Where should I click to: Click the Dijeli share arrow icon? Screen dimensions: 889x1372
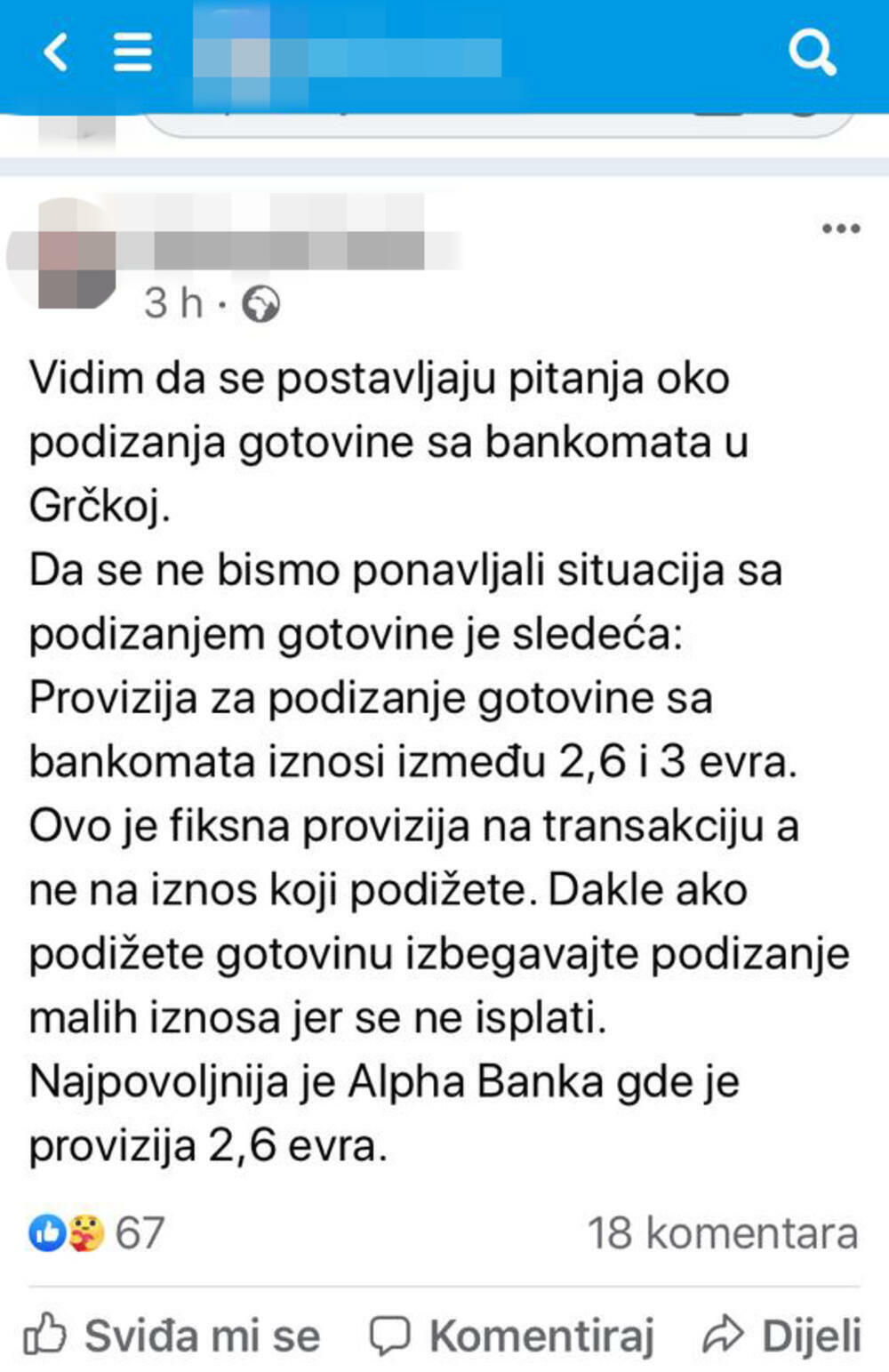pos(725,1334)
